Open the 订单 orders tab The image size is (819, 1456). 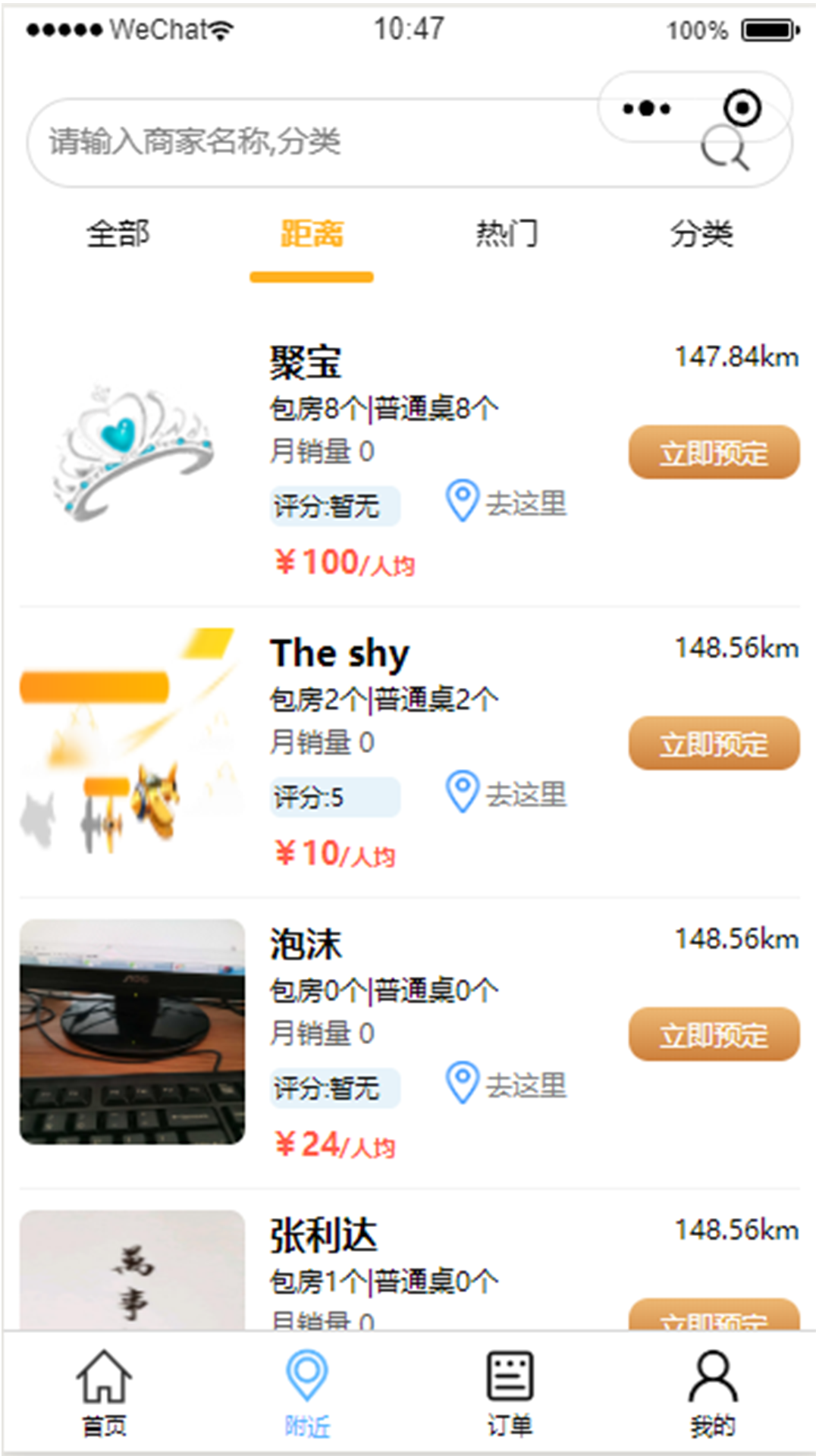point(510,1393)
